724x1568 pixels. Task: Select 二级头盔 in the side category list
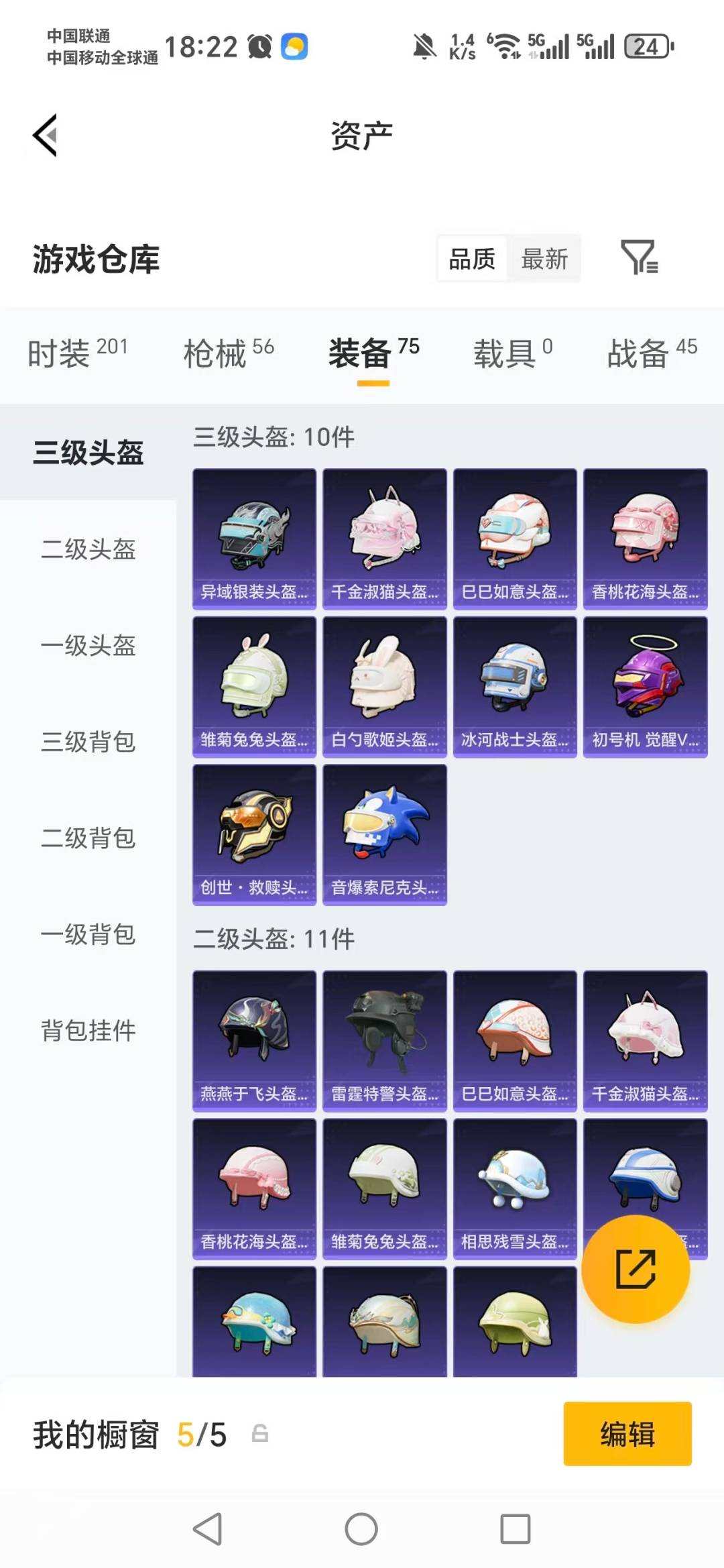tap(89, 550)
